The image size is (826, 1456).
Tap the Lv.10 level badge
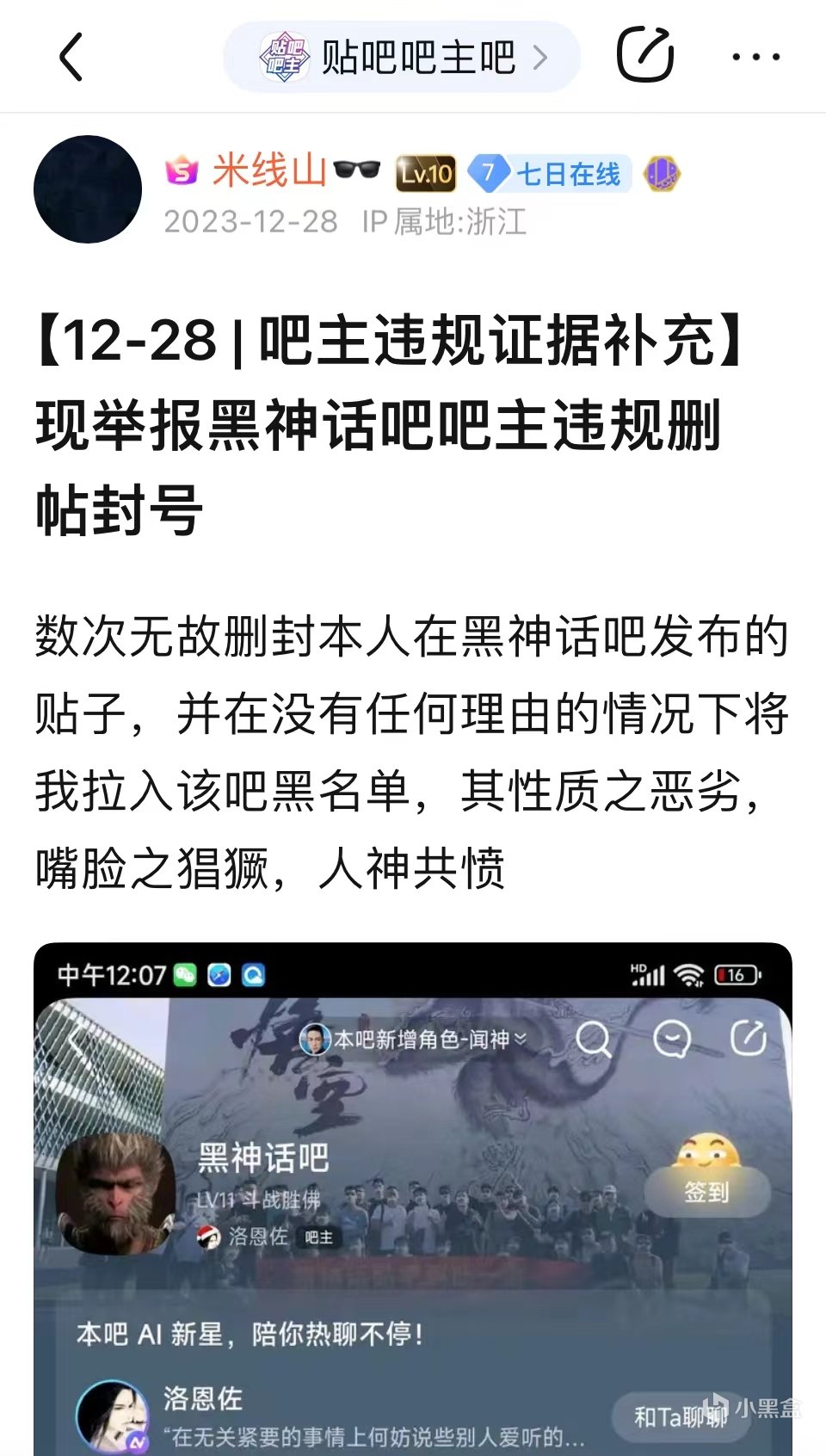point(426,174)
